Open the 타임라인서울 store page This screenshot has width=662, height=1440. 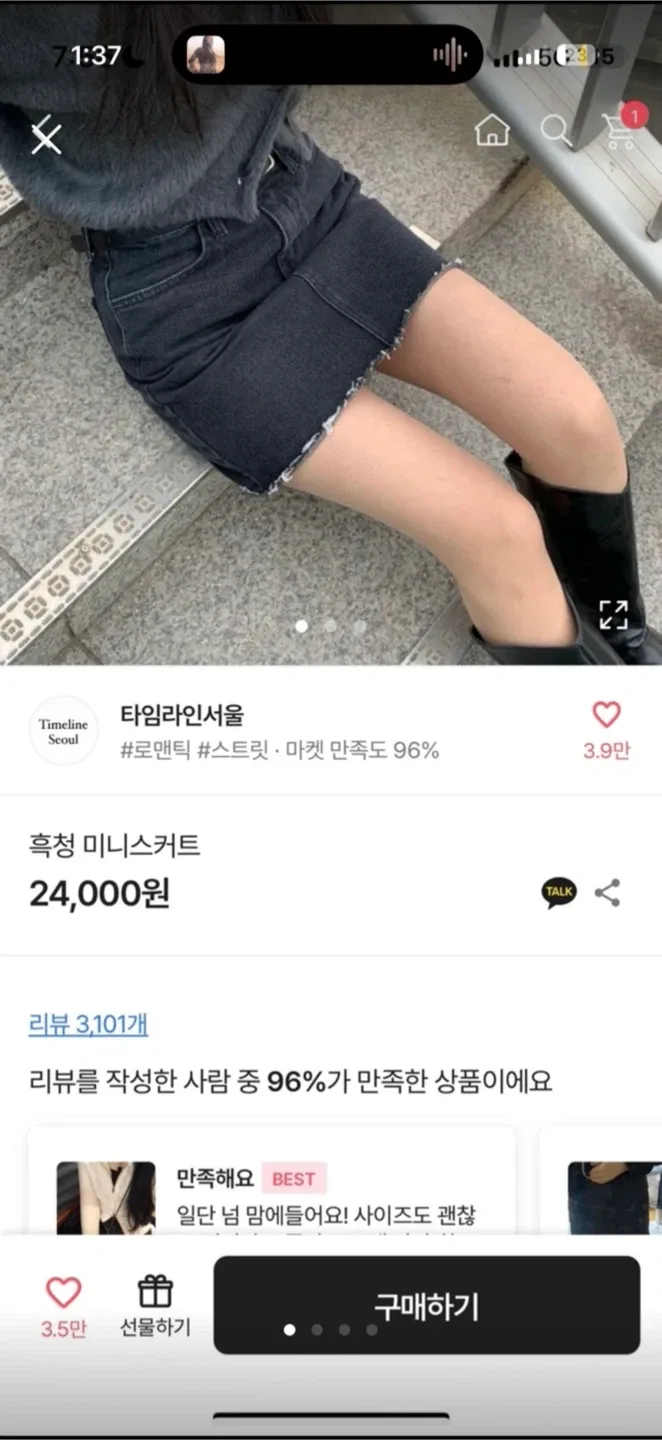pyautogui.click(x=180, y=716)
